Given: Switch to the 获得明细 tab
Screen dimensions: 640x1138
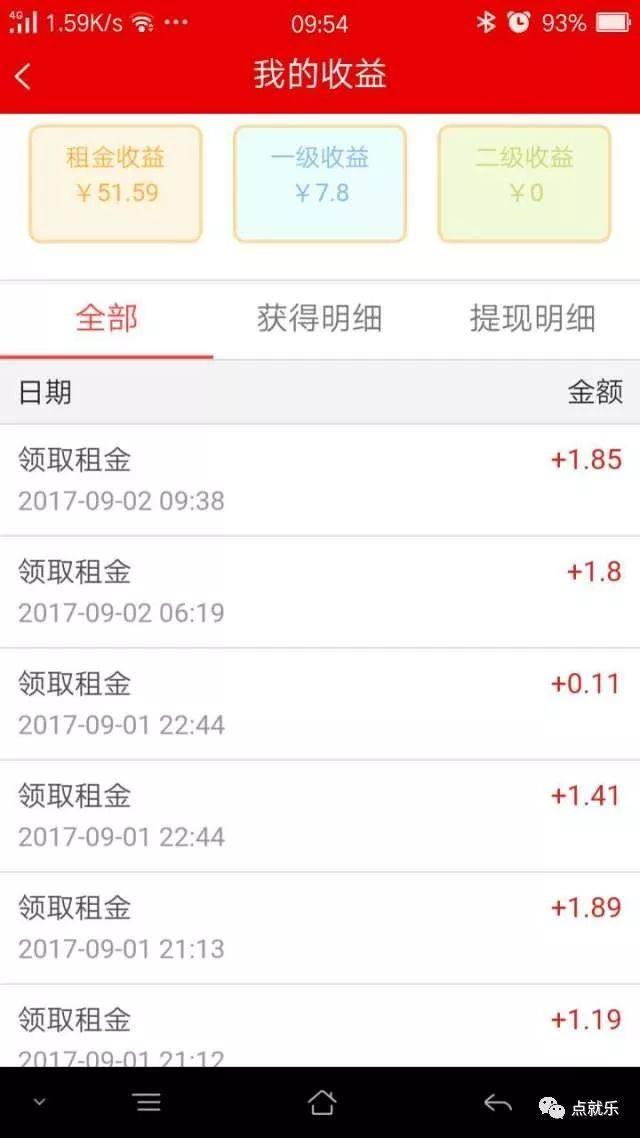Looking at the screenshot, I should [319, 319].
